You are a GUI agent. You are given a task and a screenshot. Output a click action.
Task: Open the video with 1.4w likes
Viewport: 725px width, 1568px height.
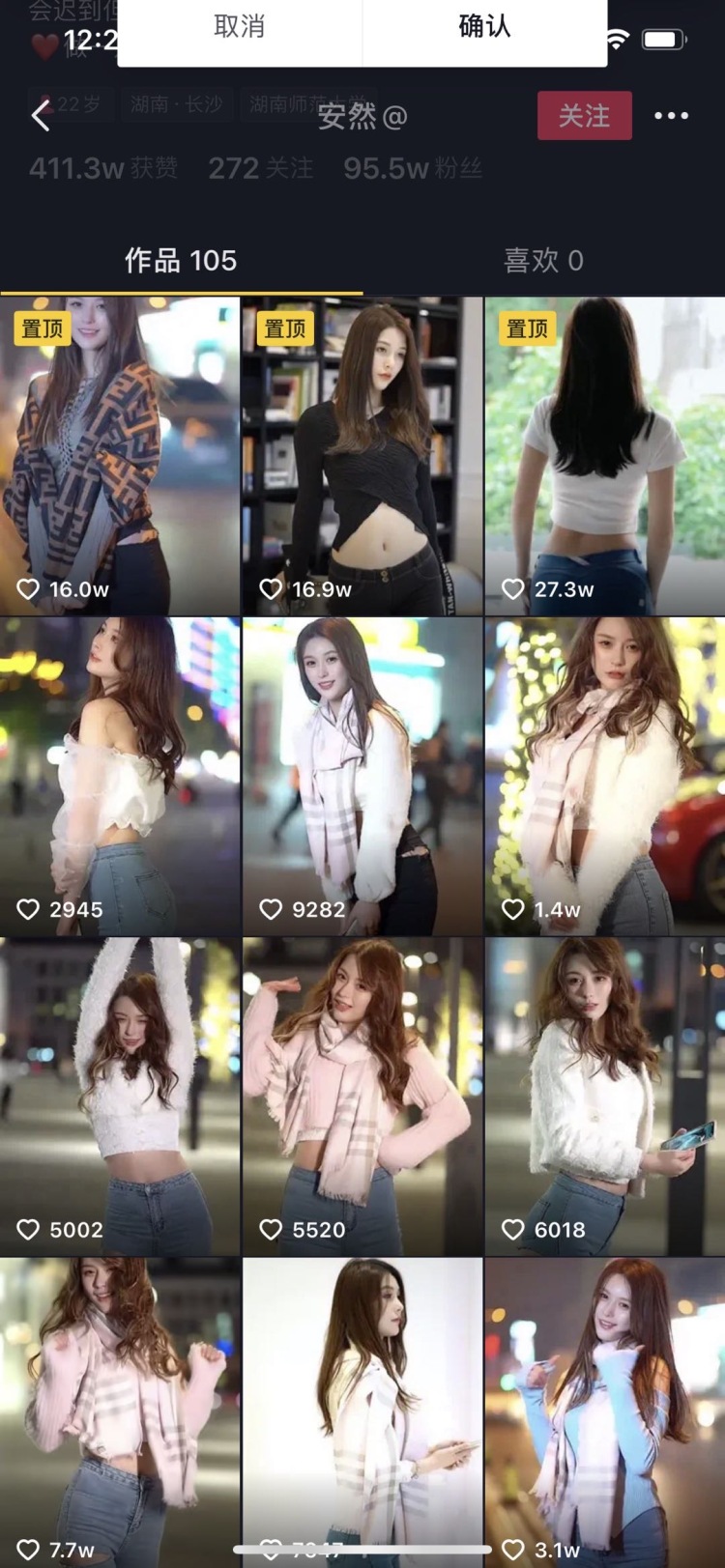605,776
